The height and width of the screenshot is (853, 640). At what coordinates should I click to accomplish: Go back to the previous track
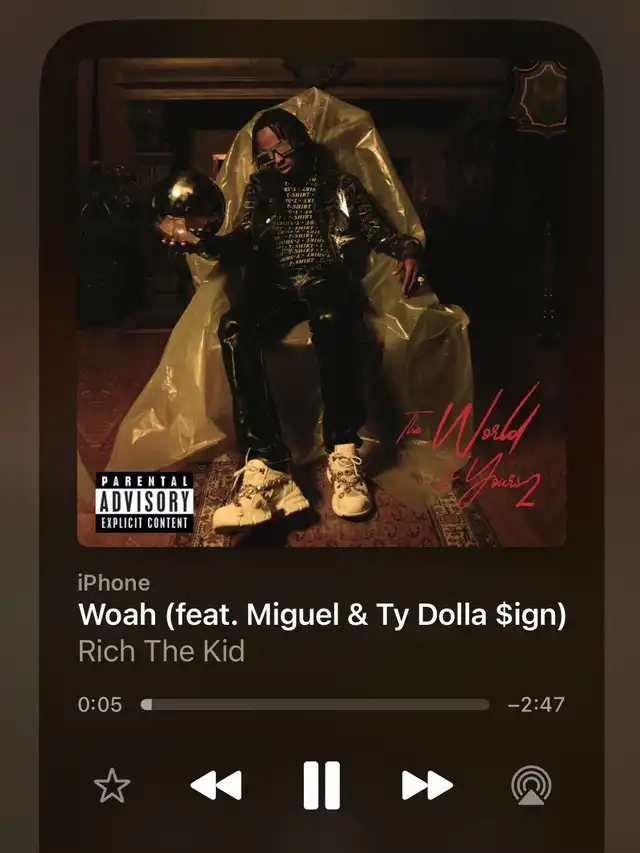coord(216,786)
